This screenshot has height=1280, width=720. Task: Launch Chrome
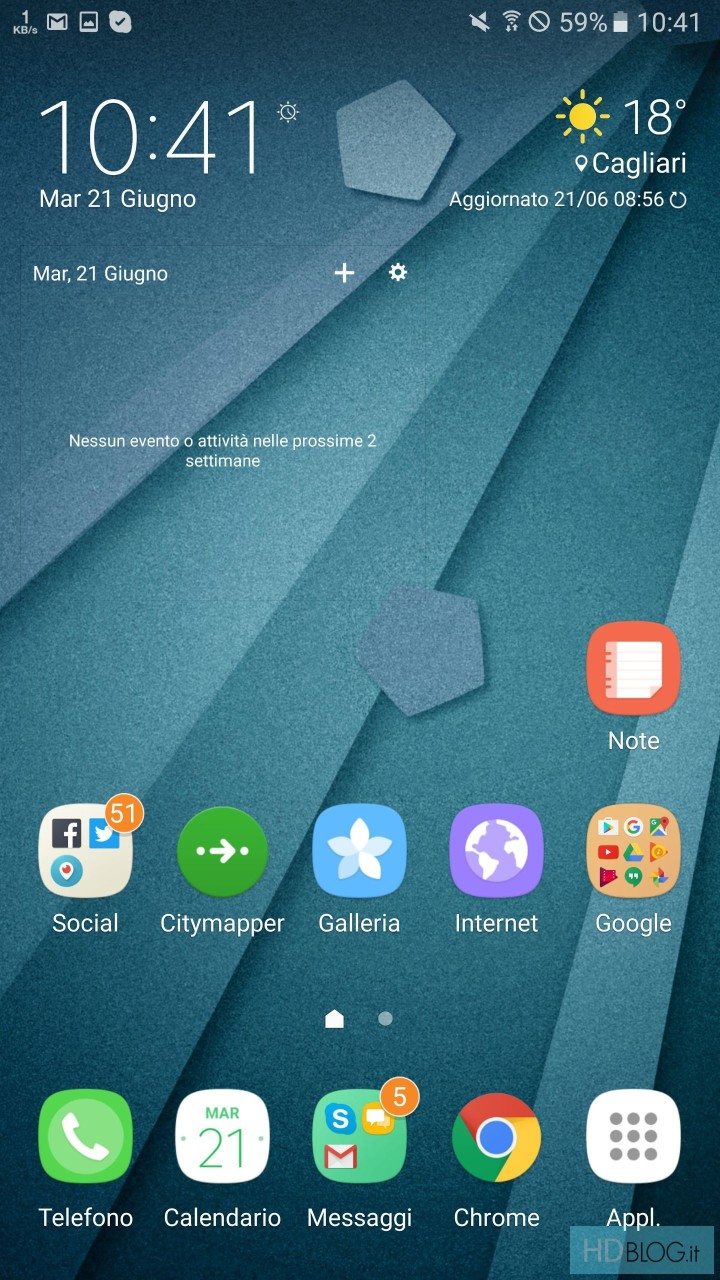click(x=496, y=1137)
